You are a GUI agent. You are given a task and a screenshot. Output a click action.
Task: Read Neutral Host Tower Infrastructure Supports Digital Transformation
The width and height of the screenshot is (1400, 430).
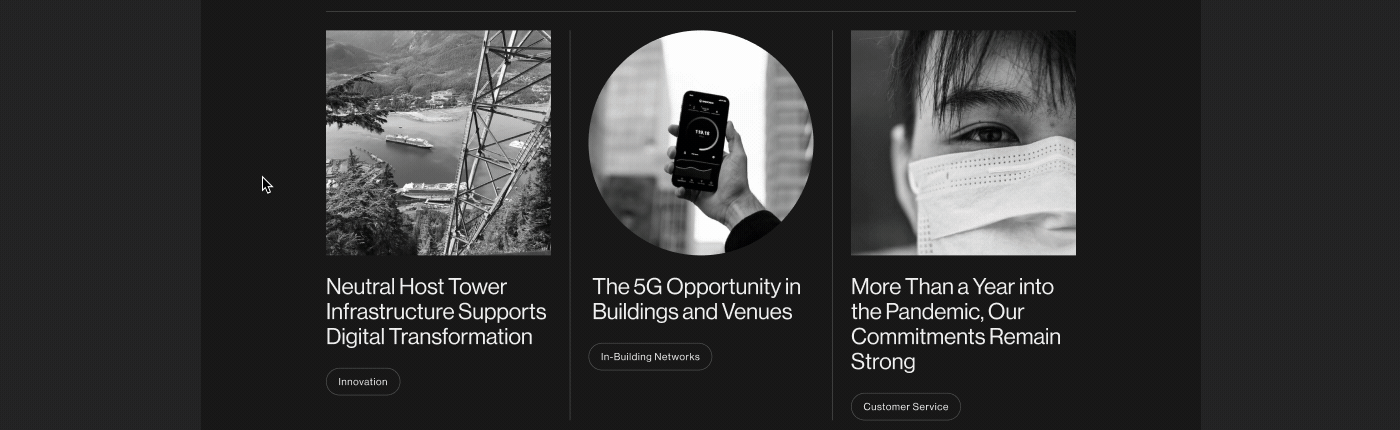436,311
